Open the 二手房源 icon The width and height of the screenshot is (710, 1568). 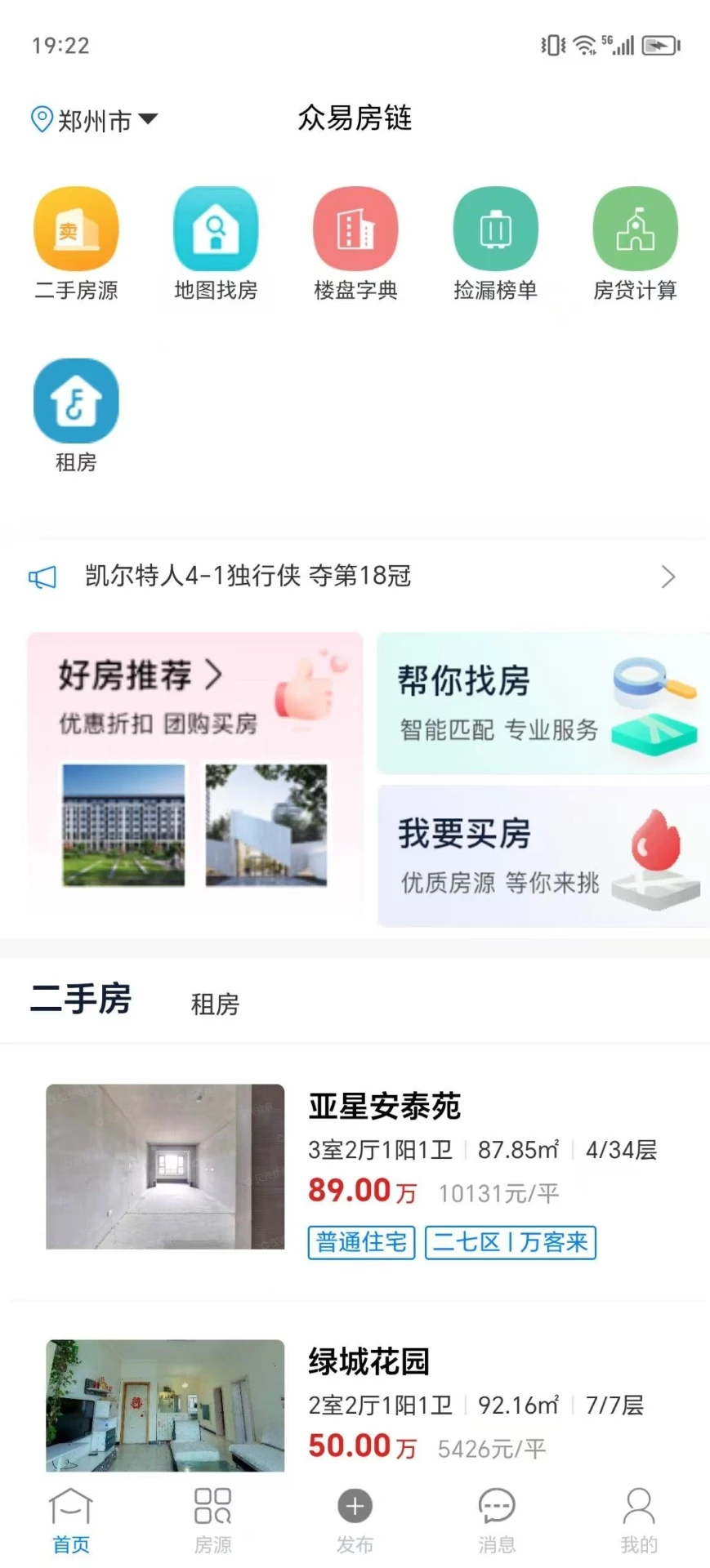tap(76, 229)
